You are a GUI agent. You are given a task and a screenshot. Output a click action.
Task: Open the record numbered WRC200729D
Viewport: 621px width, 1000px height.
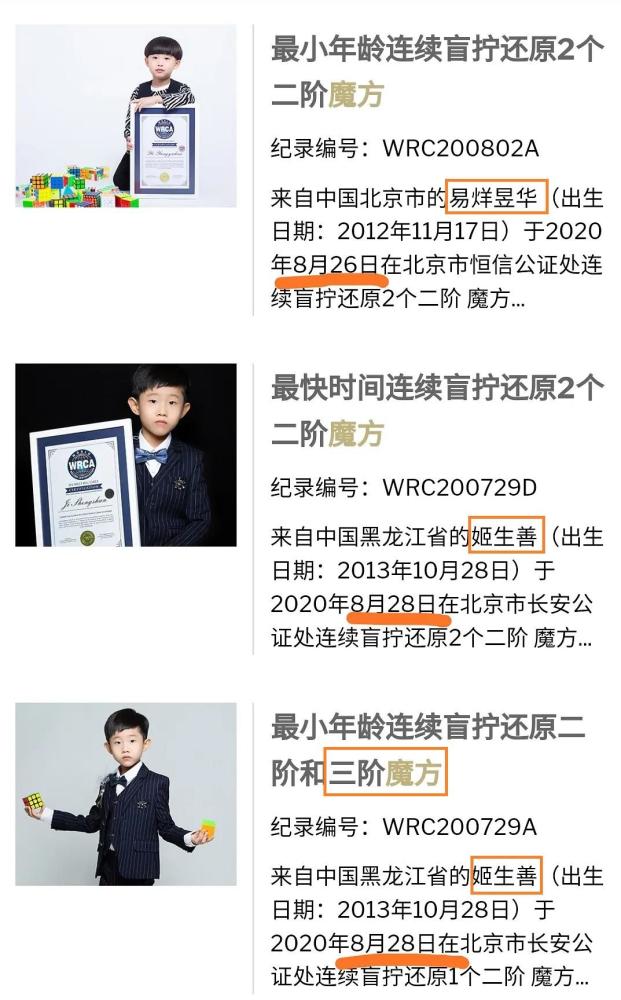pyautogui.click(x=436, y=410)
